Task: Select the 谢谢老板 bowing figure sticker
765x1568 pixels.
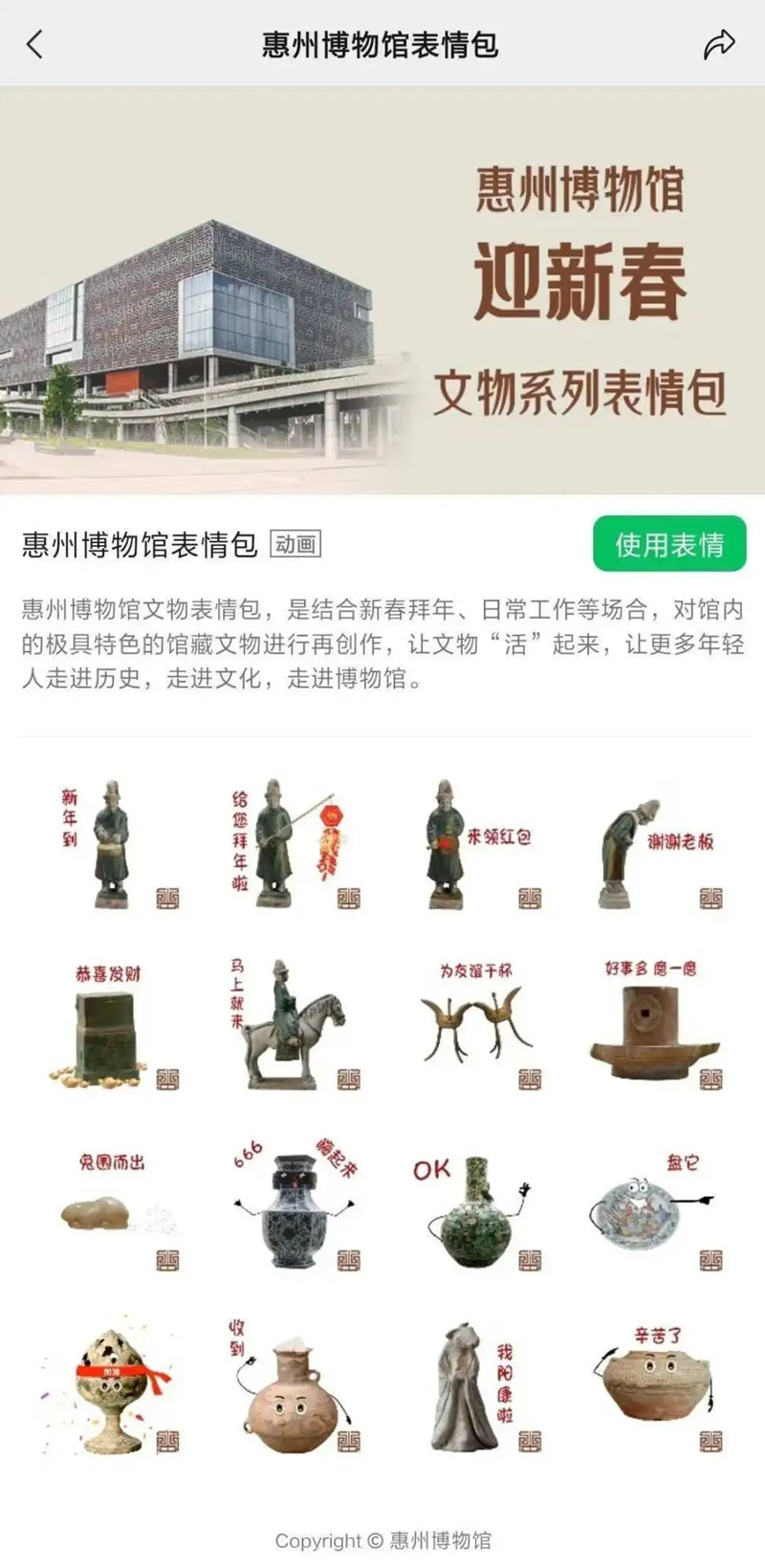Action: (654, 844)
